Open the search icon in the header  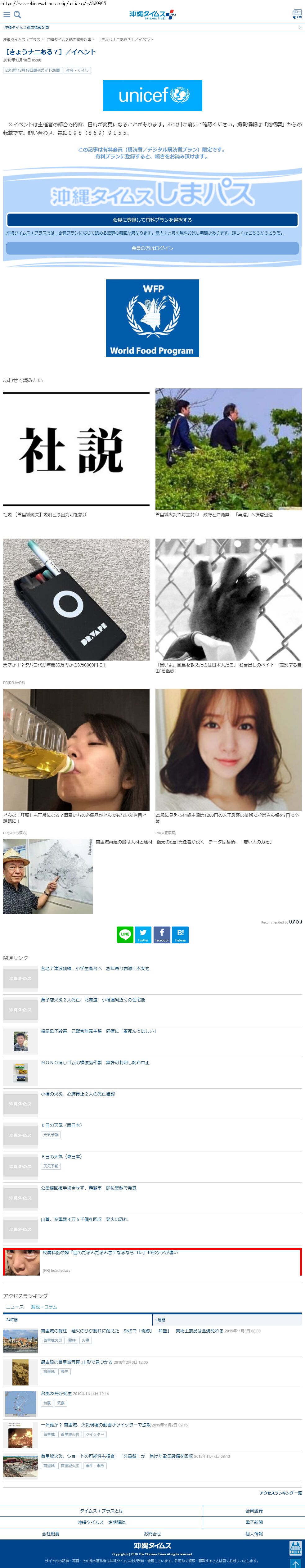(x=18, y=15)
